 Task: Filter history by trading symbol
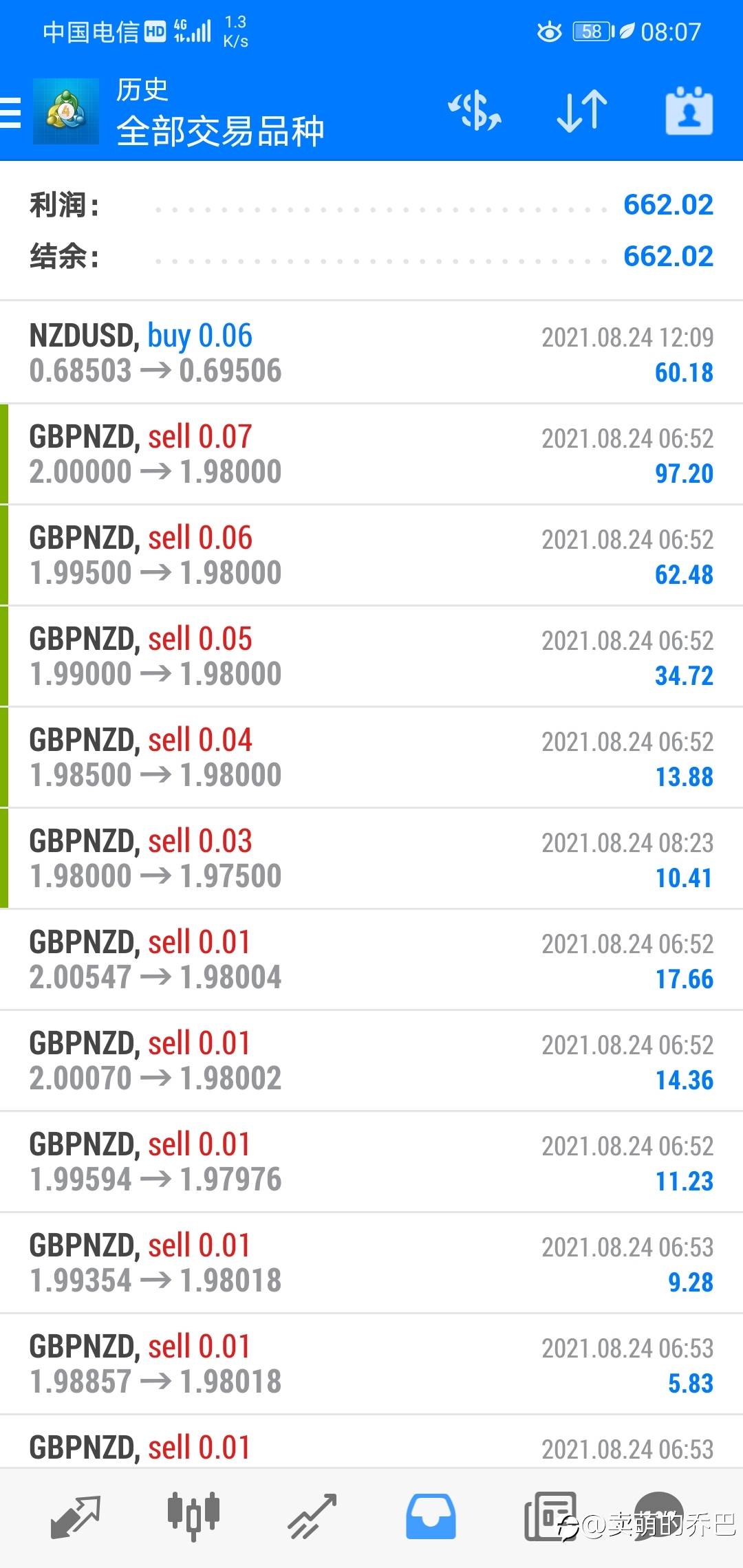point(475,111)
